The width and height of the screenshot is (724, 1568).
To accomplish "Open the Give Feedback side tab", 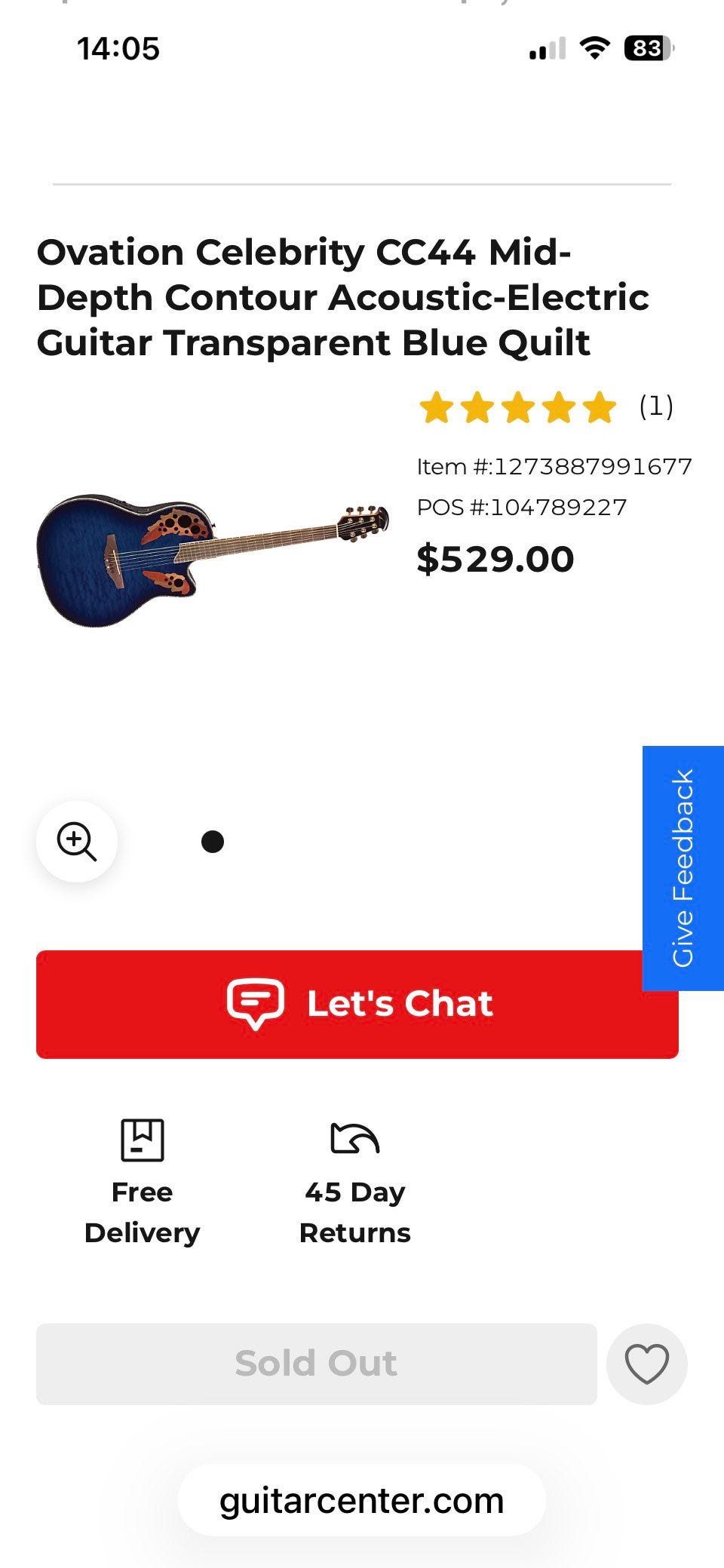I will [x=683, y=867].
